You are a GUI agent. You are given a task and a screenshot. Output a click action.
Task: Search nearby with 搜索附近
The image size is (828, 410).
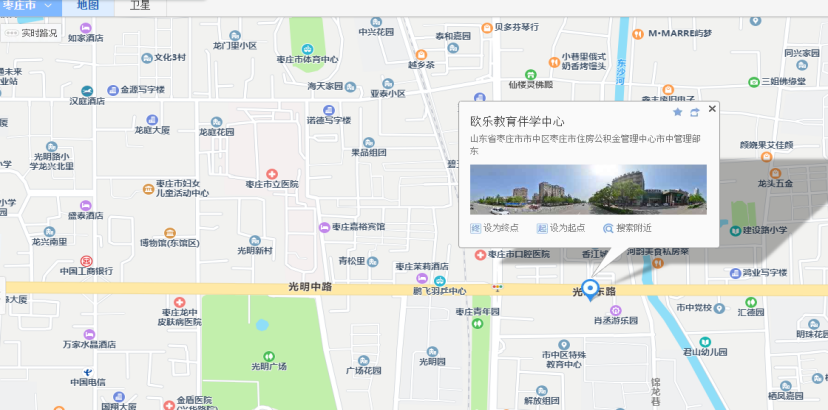pyautogui.click(x=626, y=229)
